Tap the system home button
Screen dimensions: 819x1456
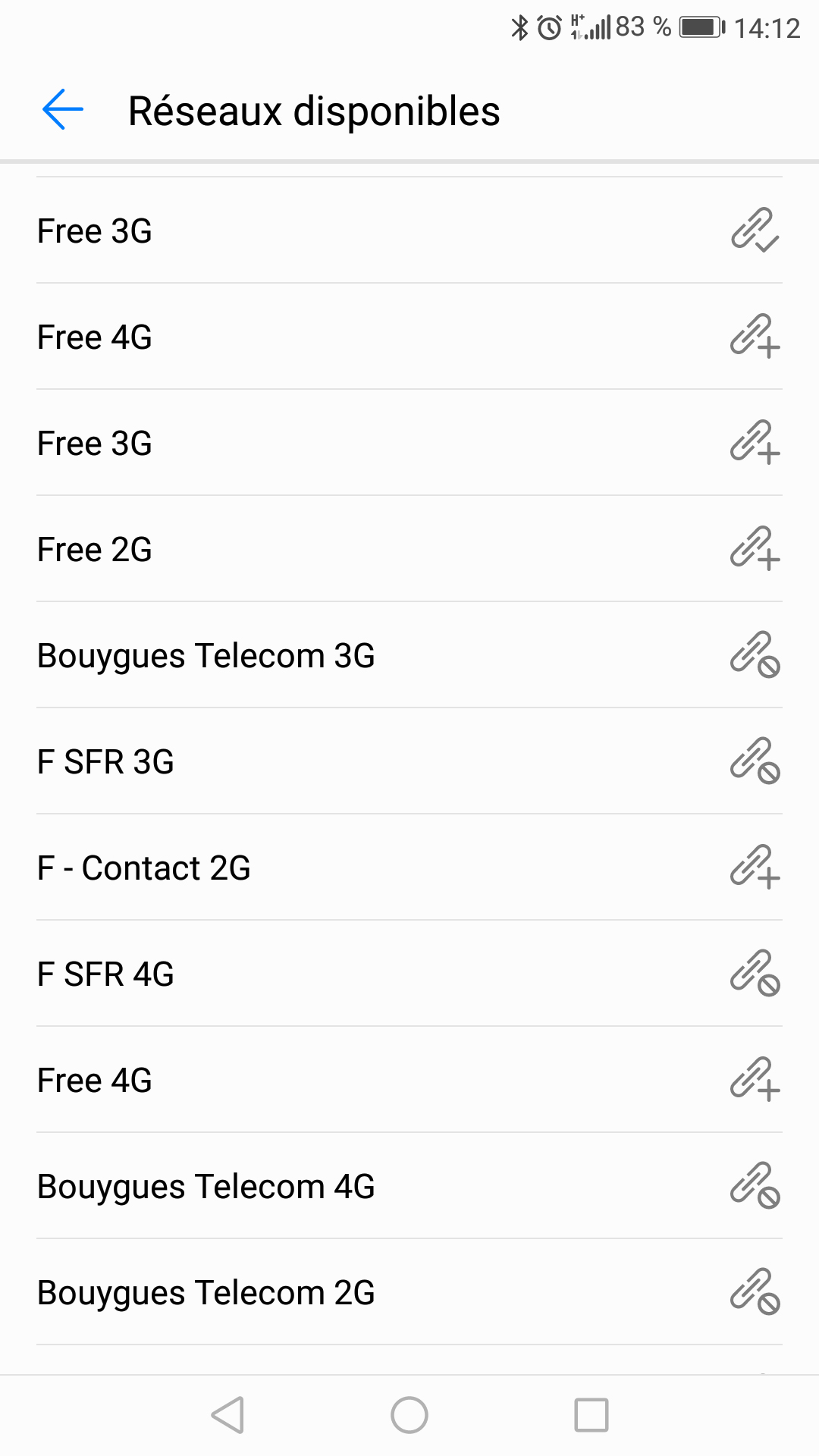pos(409,1415)
